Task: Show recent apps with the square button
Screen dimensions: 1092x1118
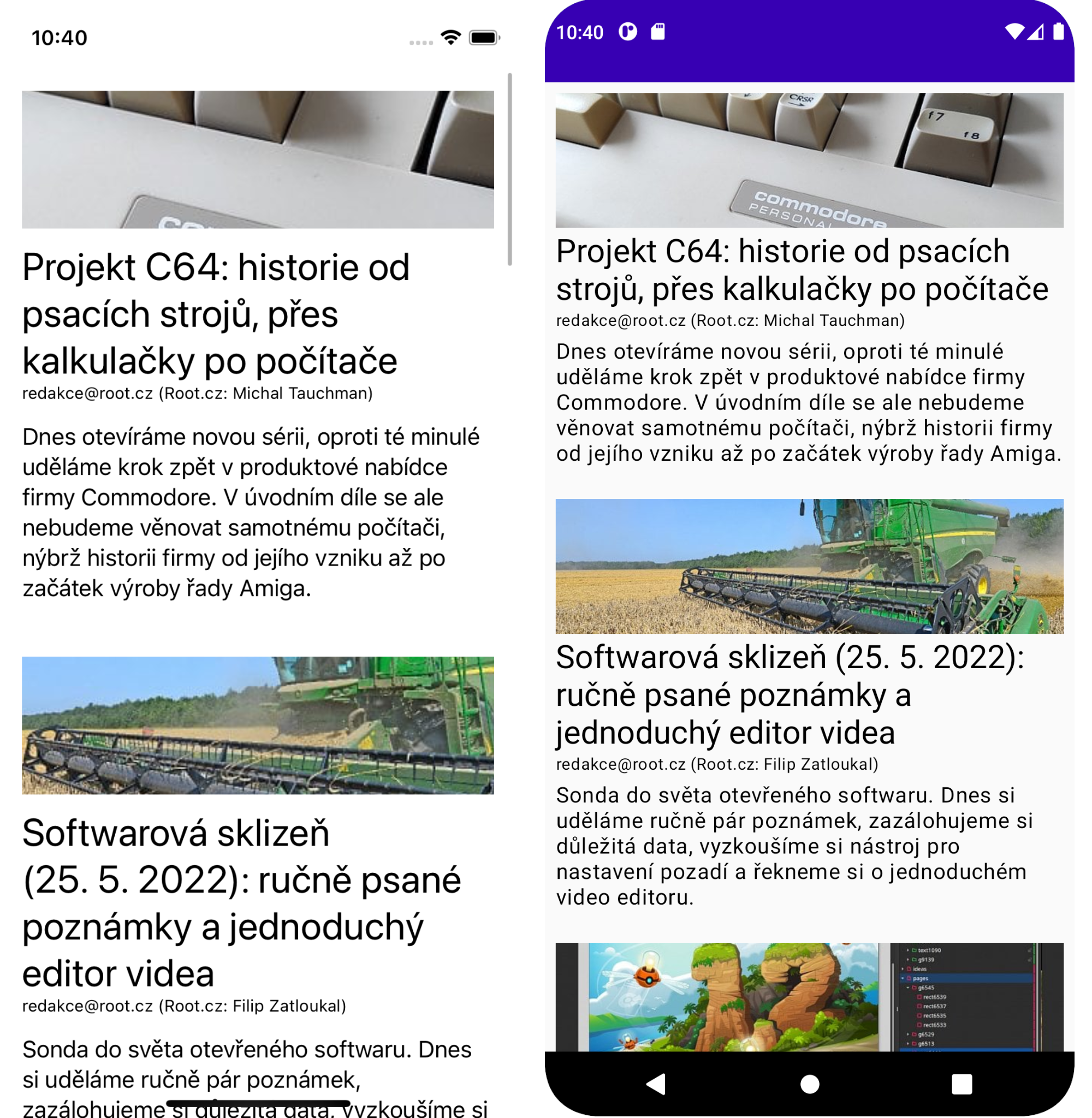Action: point(962,1084)
